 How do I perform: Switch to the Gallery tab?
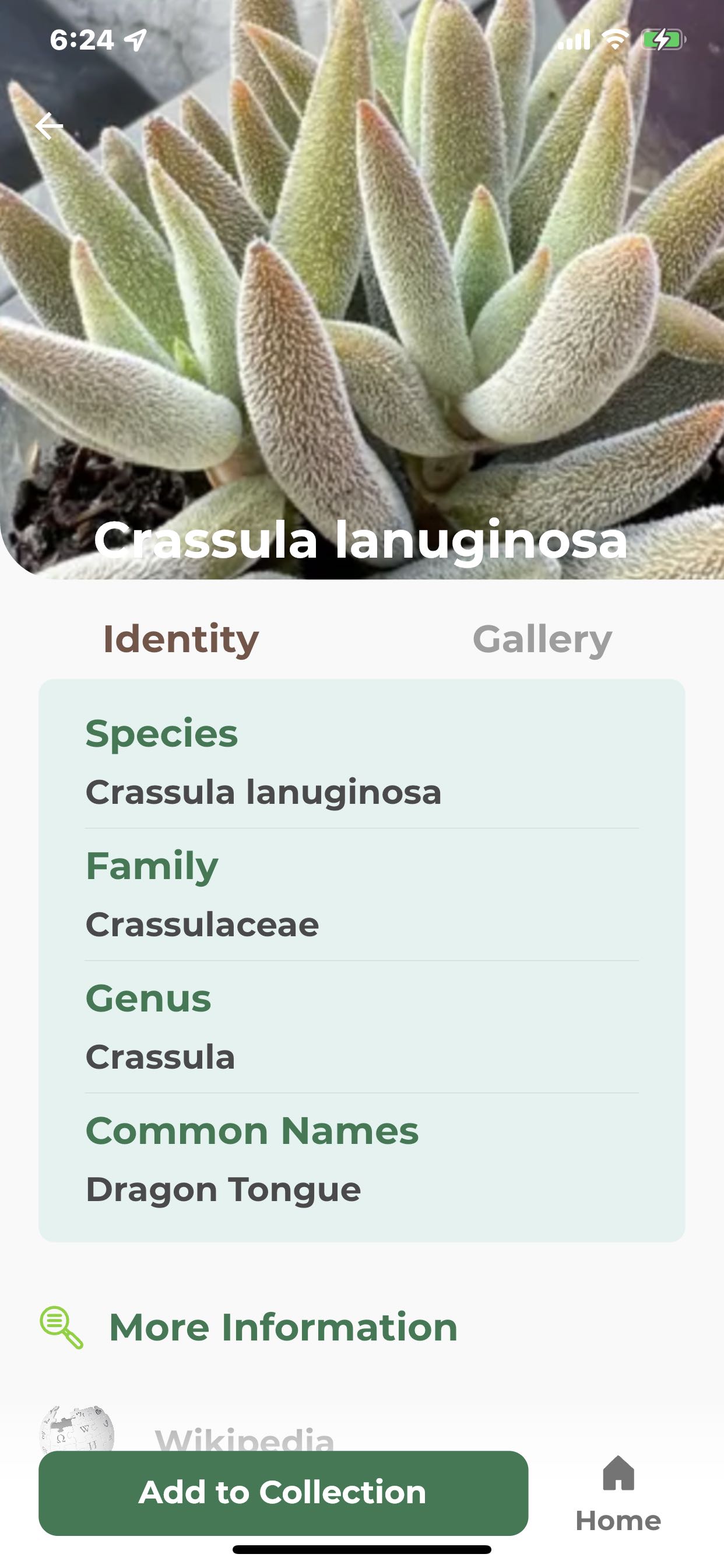(542, 639)
